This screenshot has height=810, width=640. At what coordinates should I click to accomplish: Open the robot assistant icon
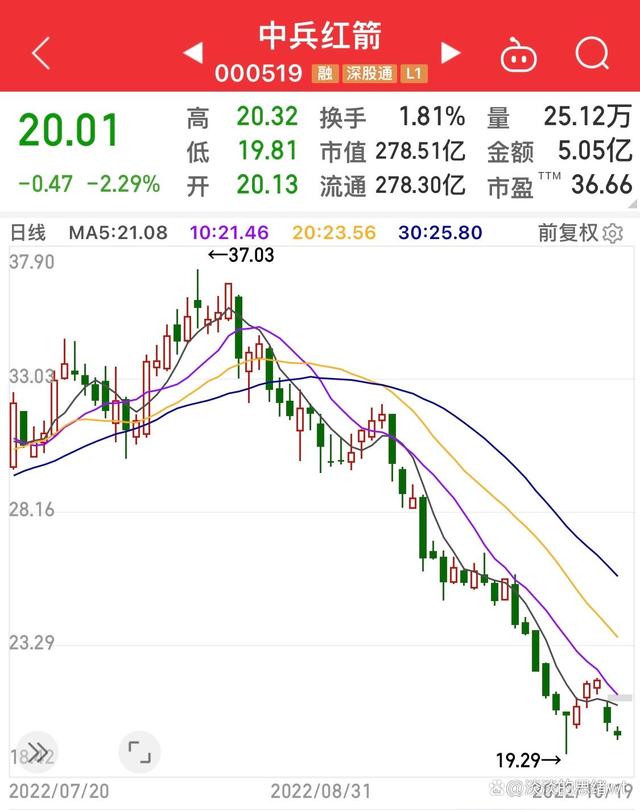coord(517,53)
